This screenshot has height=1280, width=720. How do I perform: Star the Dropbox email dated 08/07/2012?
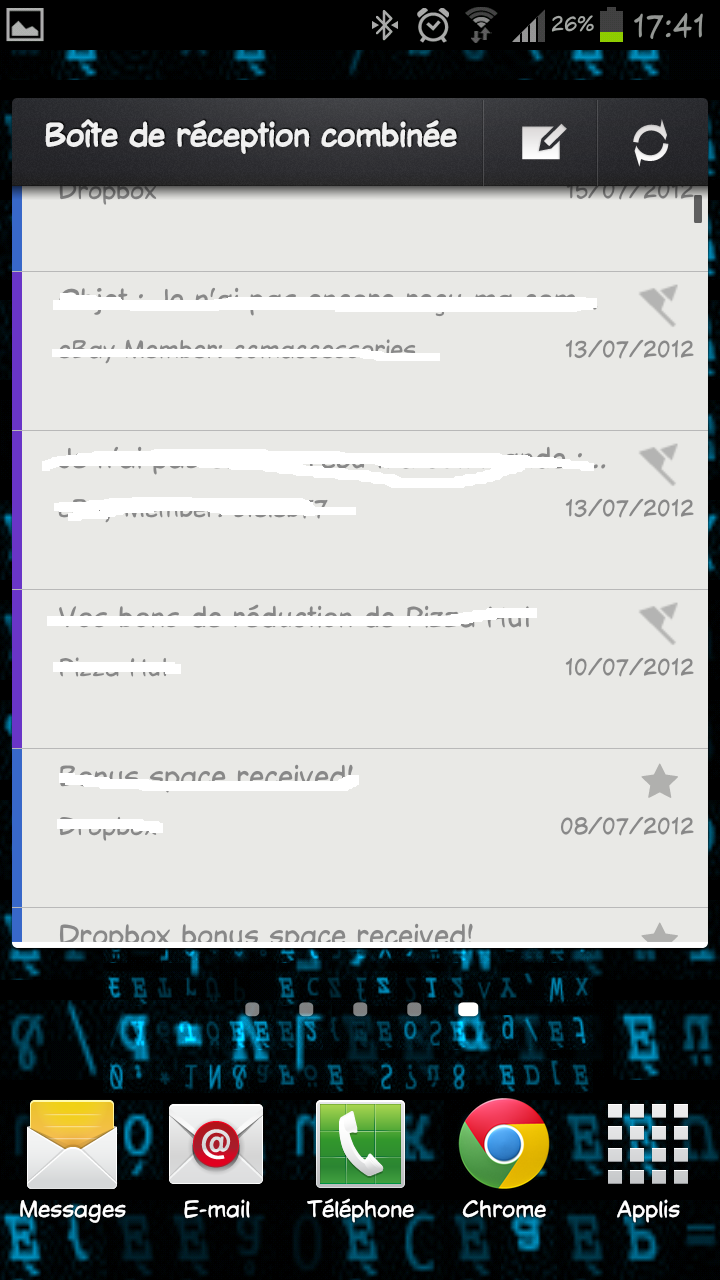pos(659,782)
